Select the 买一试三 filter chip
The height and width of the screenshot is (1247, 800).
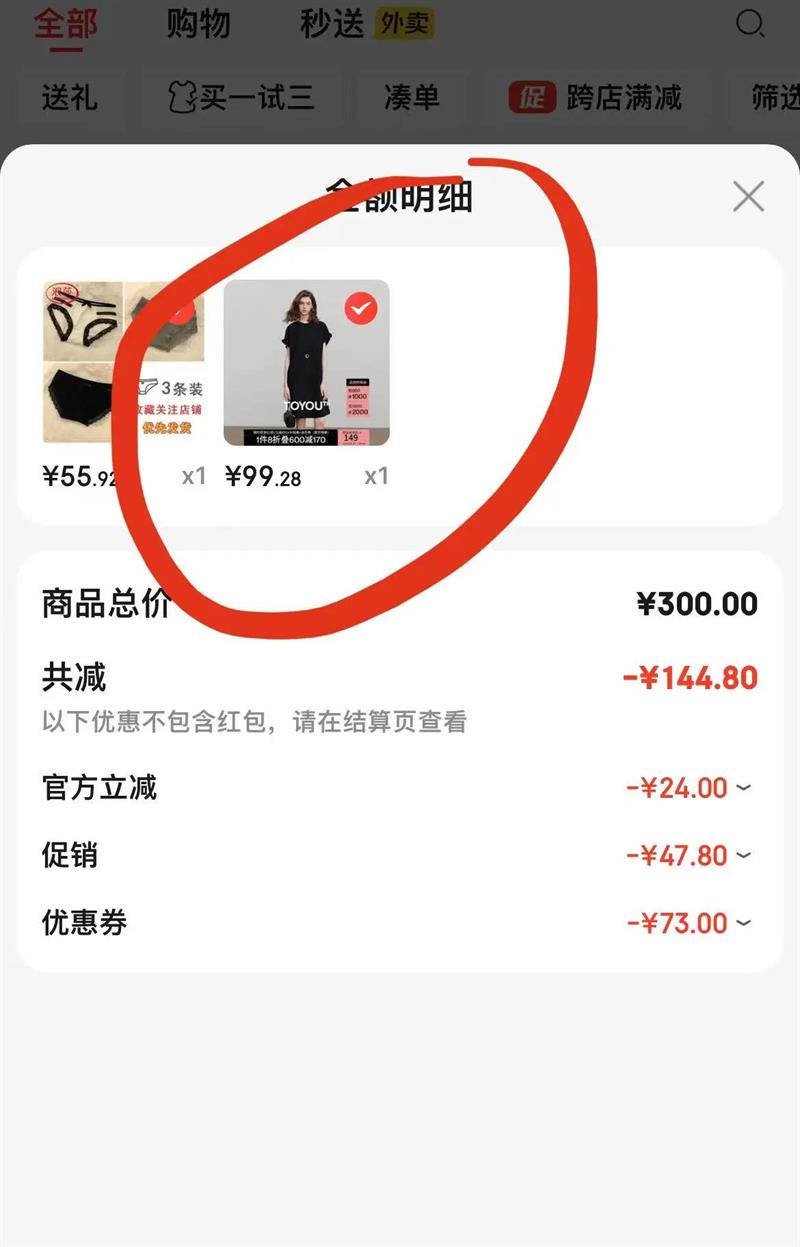tap(242, 97)
